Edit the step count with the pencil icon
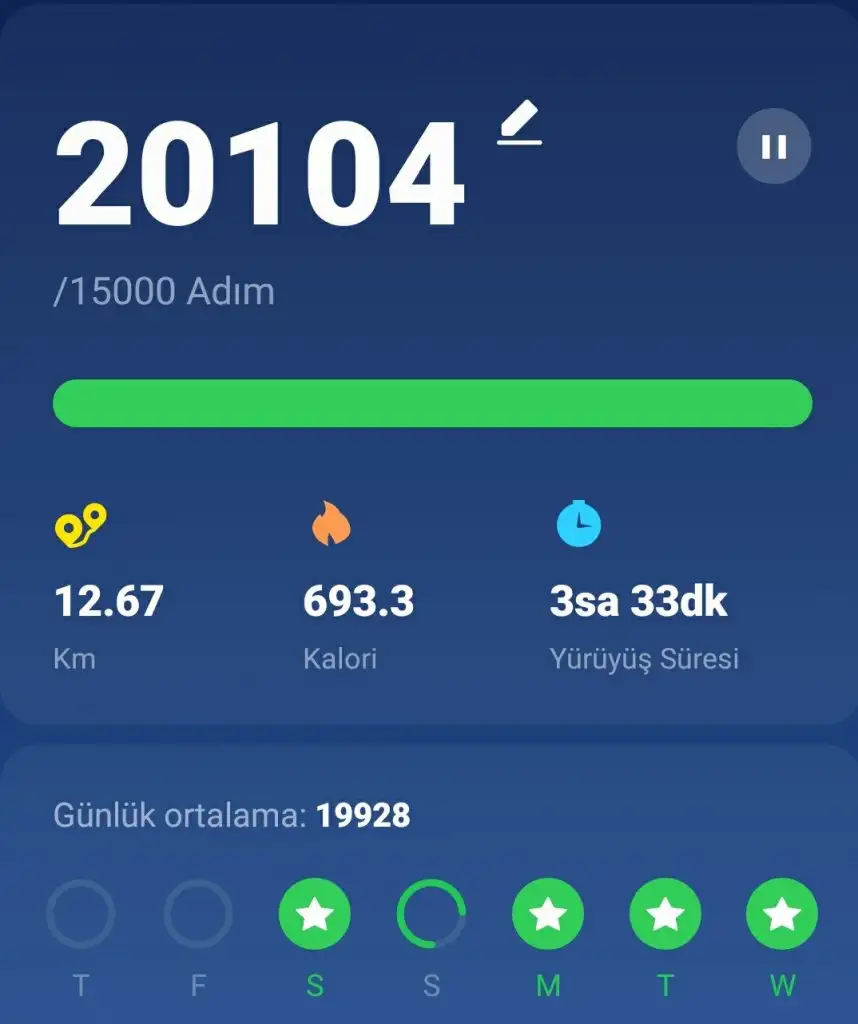This screenshot has height=1024, width=858. click(519, 126)
